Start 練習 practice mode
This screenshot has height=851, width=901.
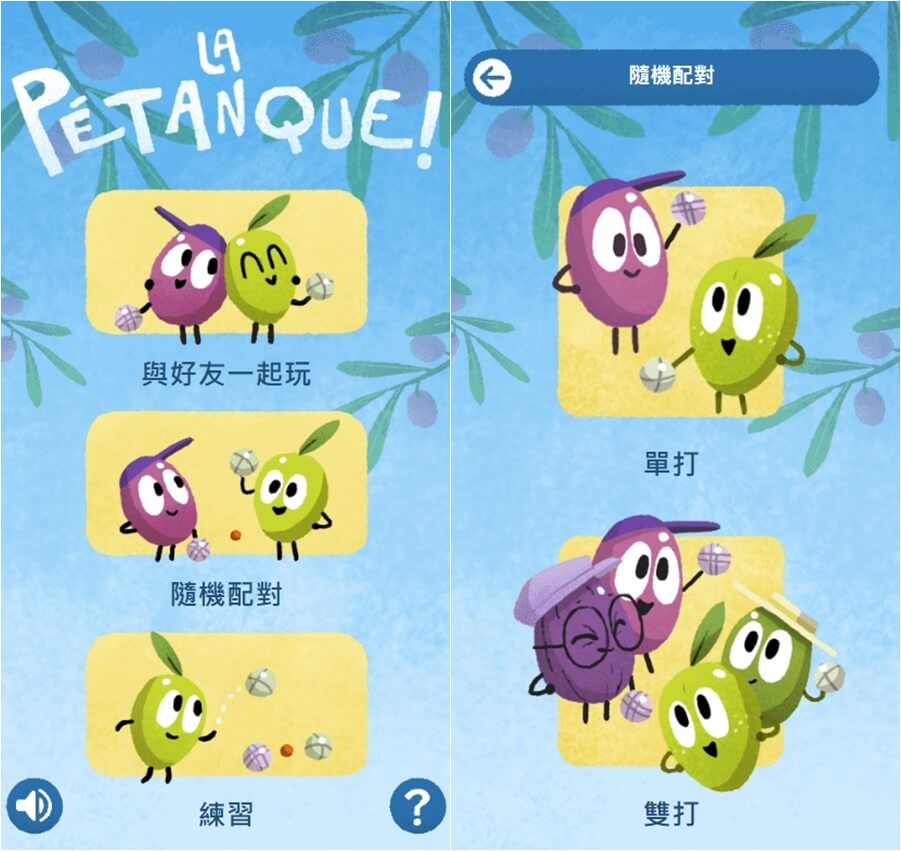[x=226, y=706]
